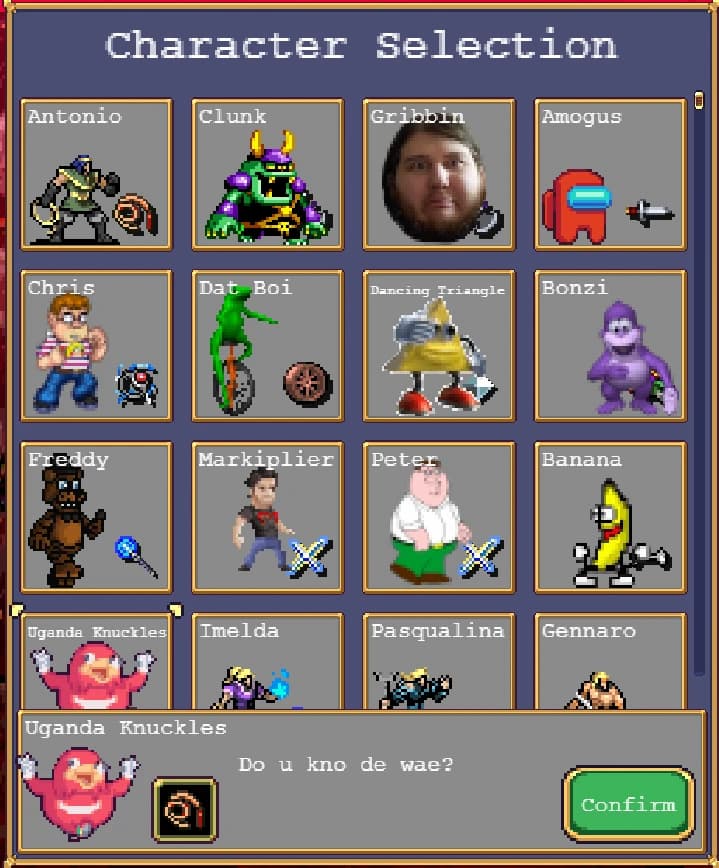The image size is (719, 868).
Task: Pick Markiplier as character
Action: pos(267,517)
